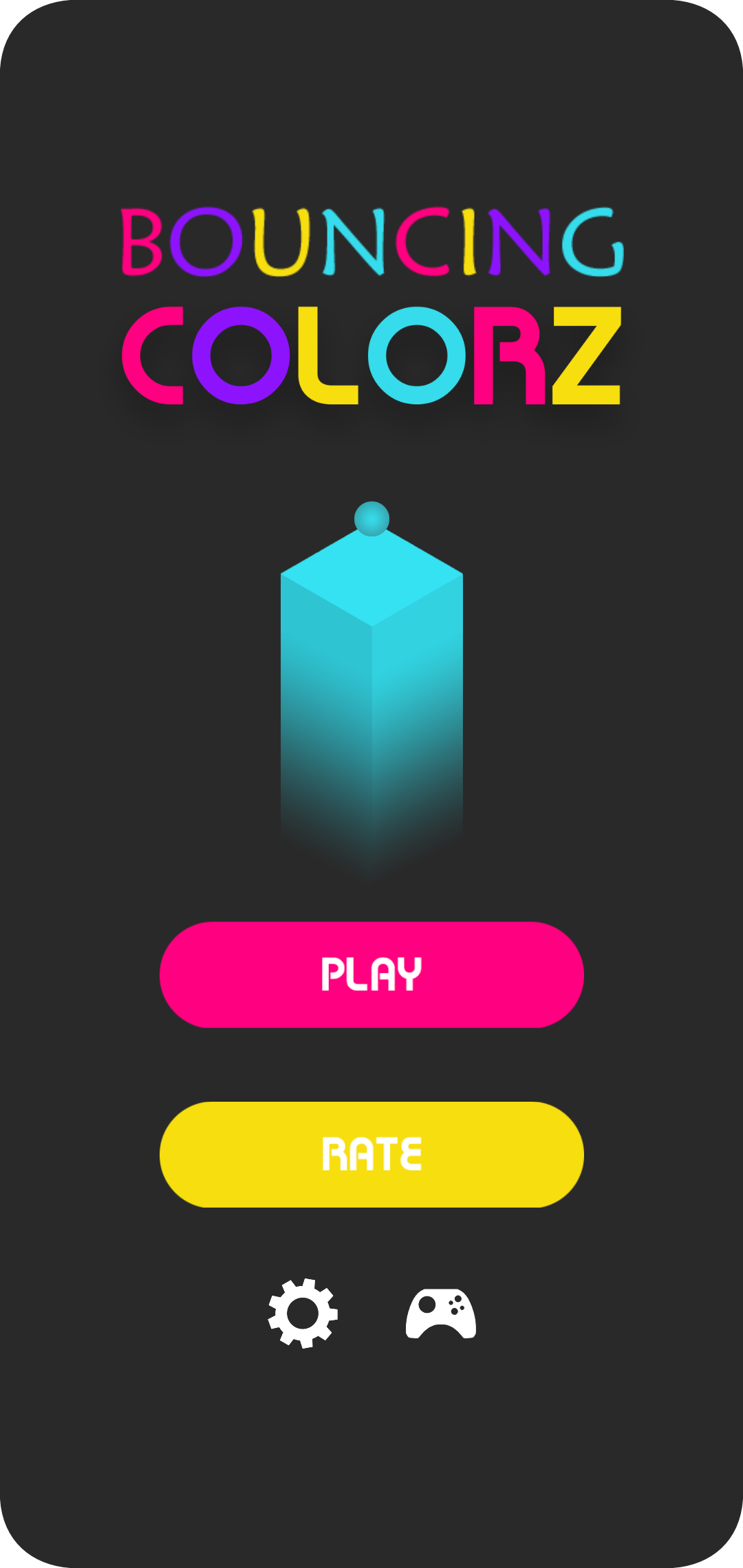Start the game with the PLAY button
This screenshot has height=1568, width=743.
(x=371, y=974)
